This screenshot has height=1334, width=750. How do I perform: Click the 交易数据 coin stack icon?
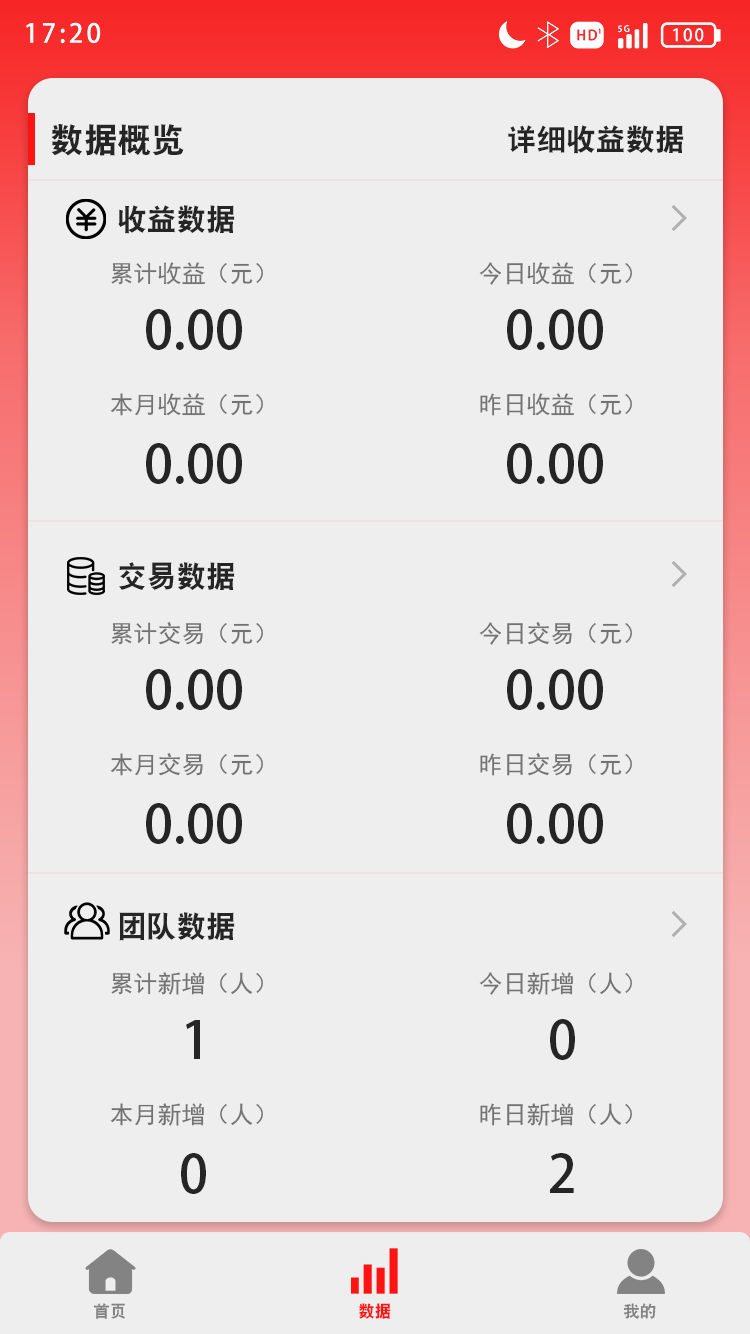pyautogui.click(x=84, y=575)
